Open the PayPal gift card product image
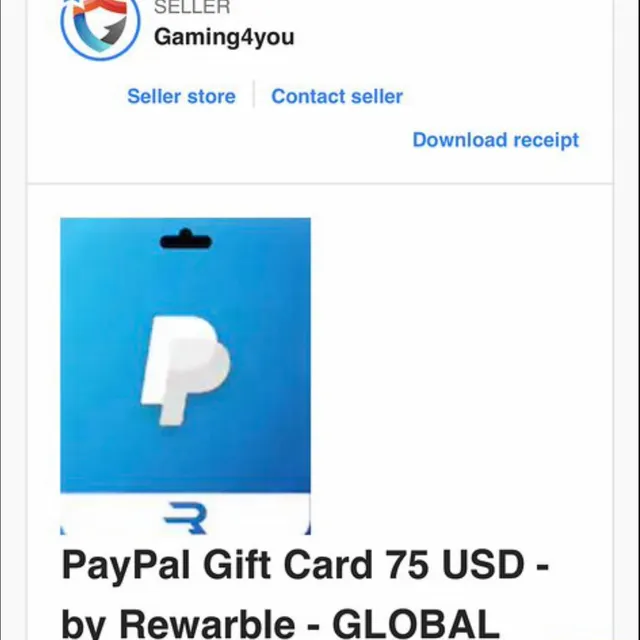 click(x=185, y=375)
